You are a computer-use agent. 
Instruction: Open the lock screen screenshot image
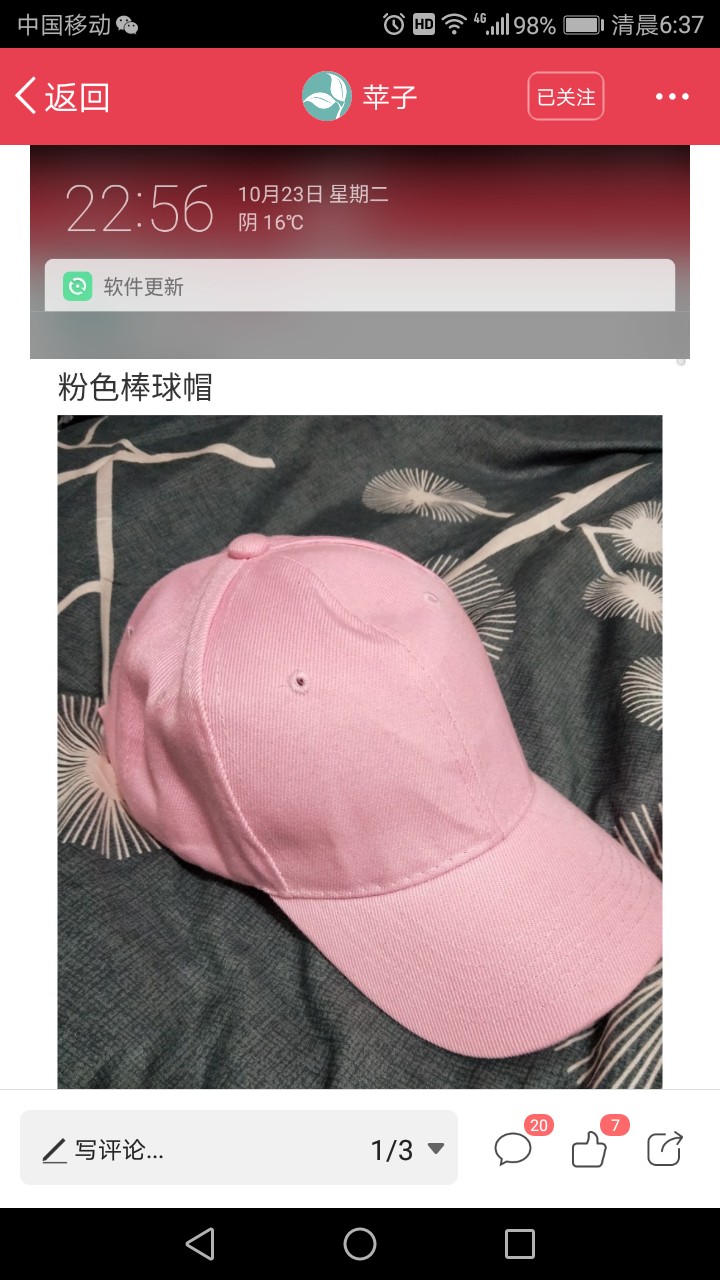click(360, 252)
